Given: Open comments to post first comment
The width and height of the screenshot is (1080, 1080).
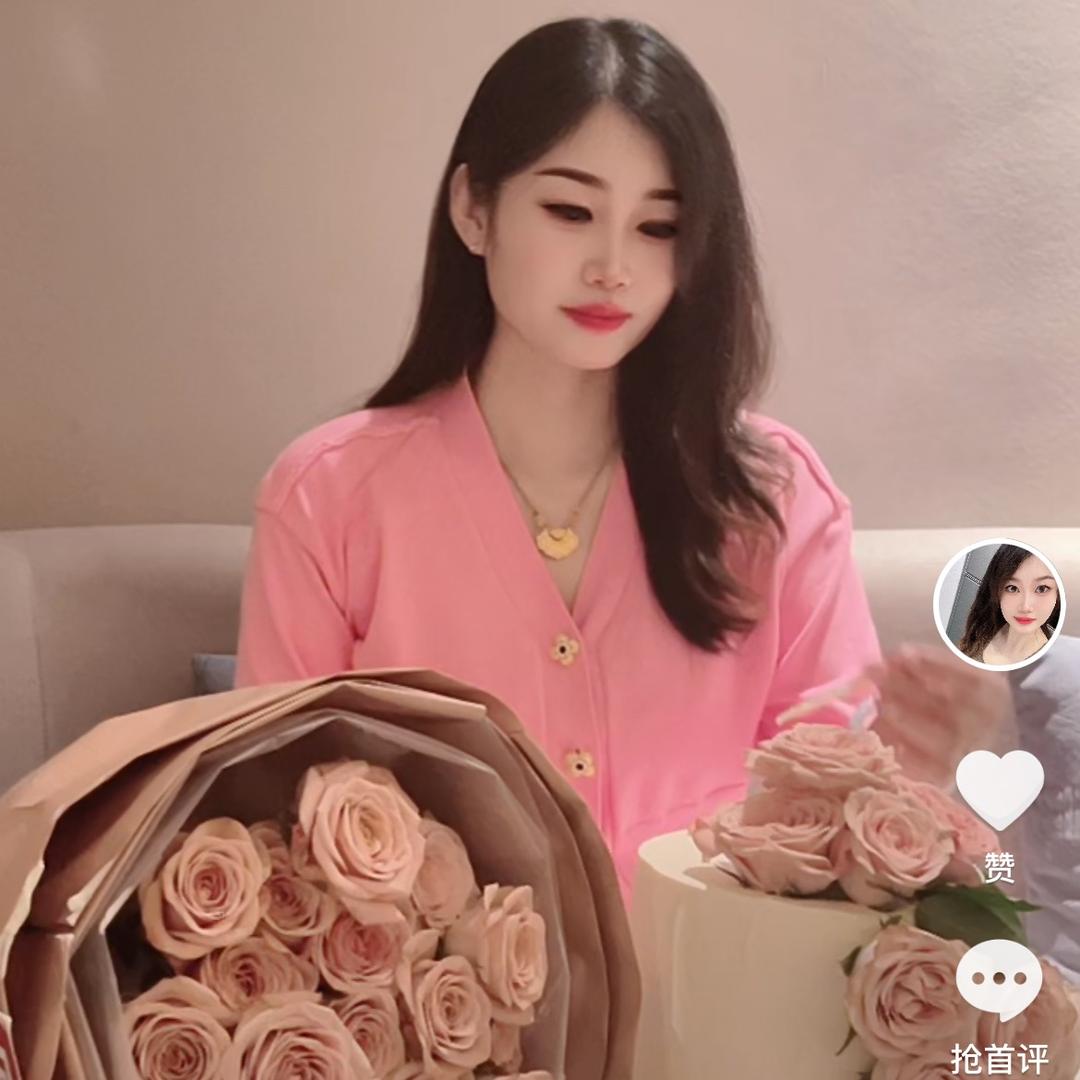Looking at the screenshot, I should (x=999, y=980).
